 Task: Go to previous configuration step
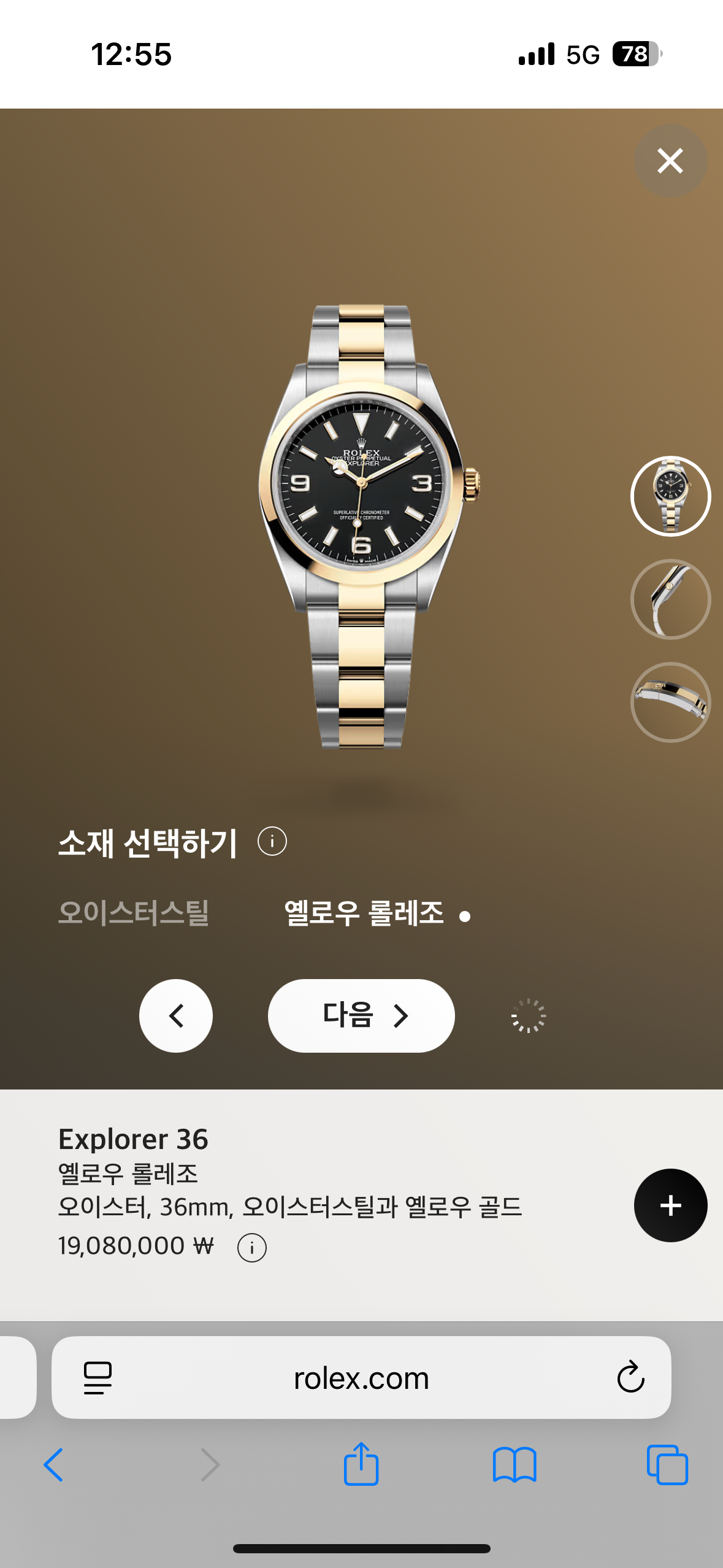pos(176,1016)
